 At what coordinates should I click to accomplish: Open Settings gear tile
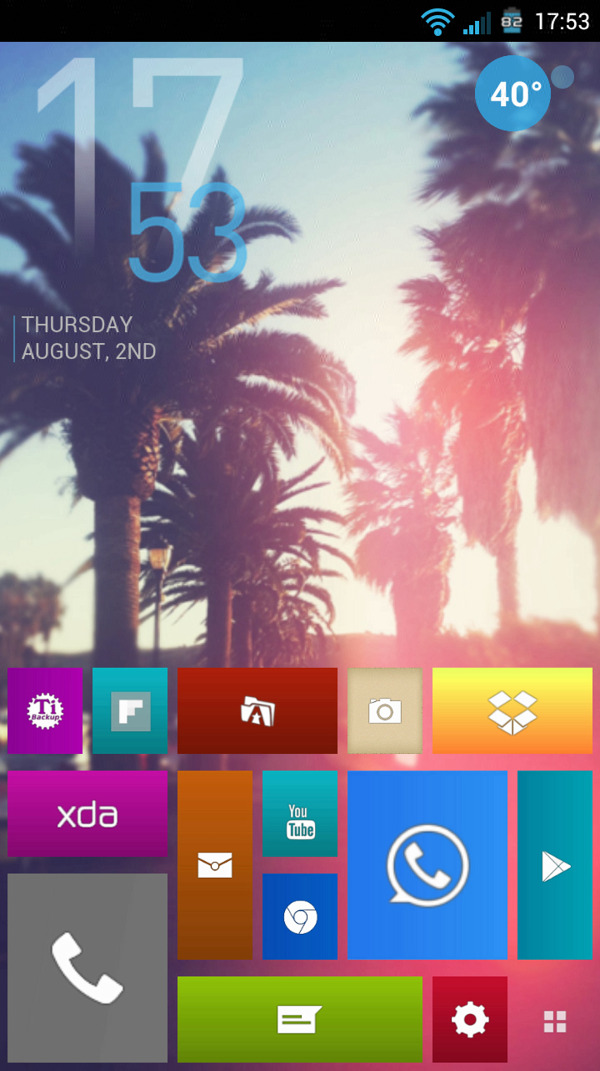pos(470,1019)
